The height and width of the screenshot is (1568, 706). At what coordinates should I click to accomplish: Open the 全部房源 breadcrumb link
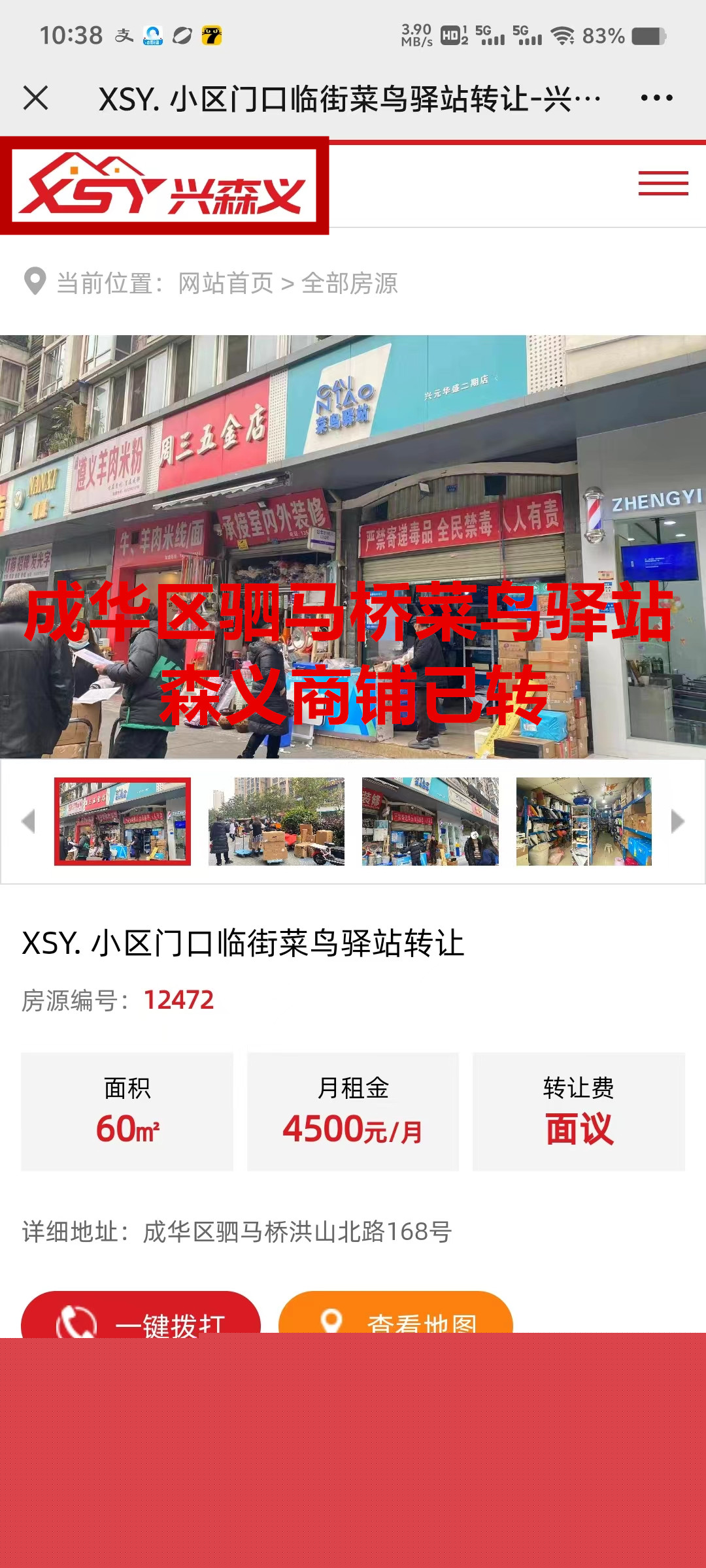pyautogui.click(x=349, y=284)
